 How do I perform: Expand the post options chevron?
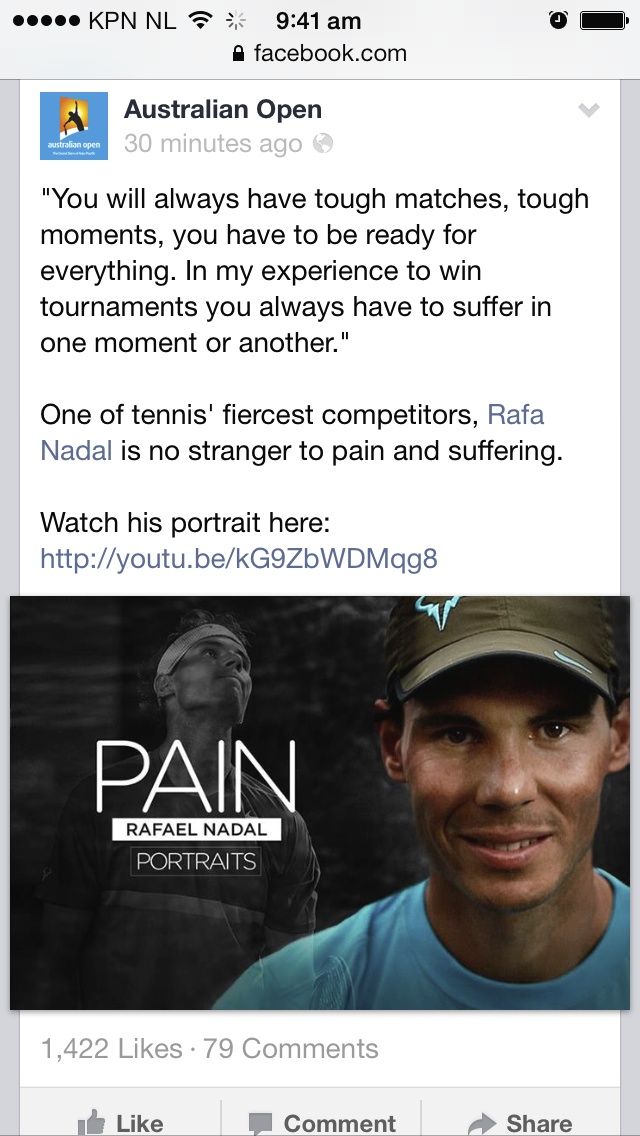(589, 110)
